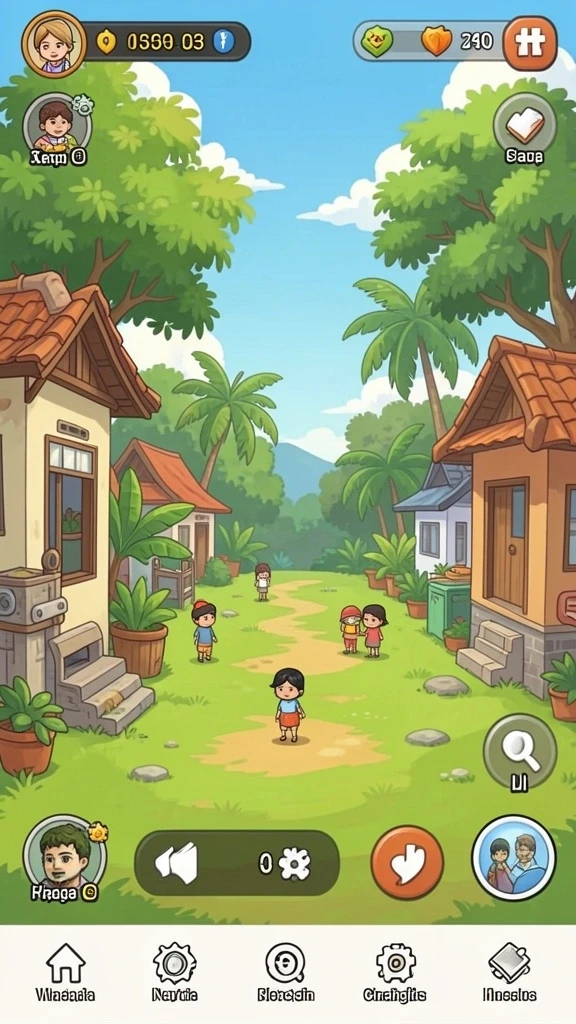
Task: Tap the orange hand action button
Action: 407,862
